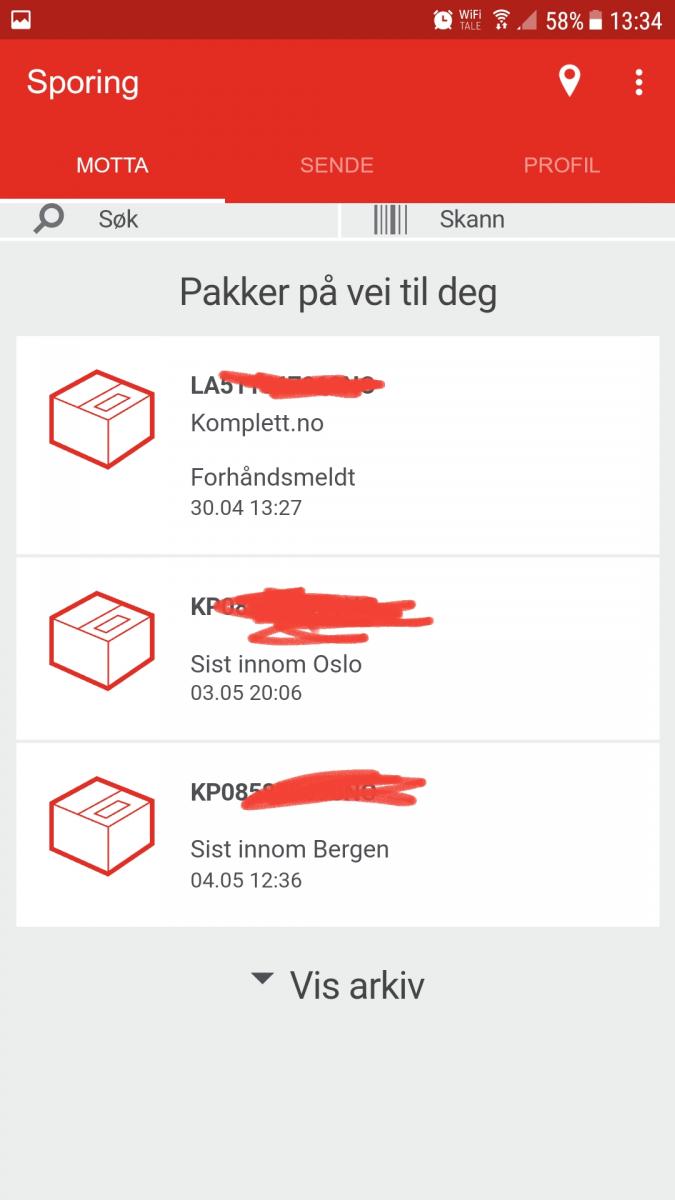Switch to the SENDE tab
The image size is (675, 1200).
(337, 166)
